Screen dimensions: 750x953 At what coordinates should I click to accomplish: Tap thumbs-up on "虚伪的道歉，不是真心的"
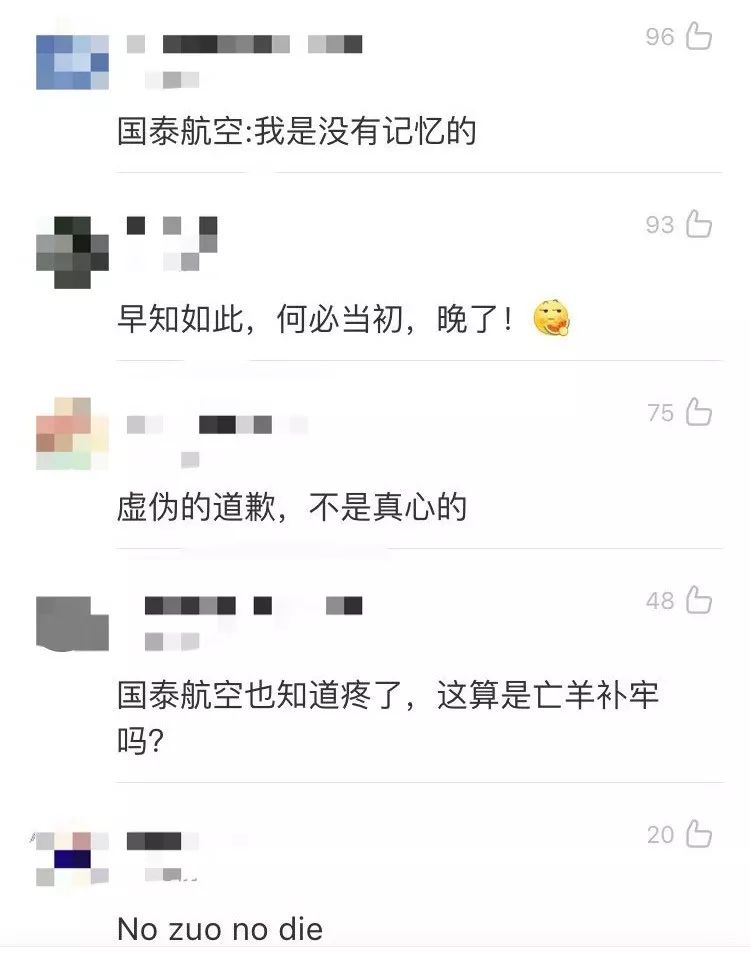[699, 412]
